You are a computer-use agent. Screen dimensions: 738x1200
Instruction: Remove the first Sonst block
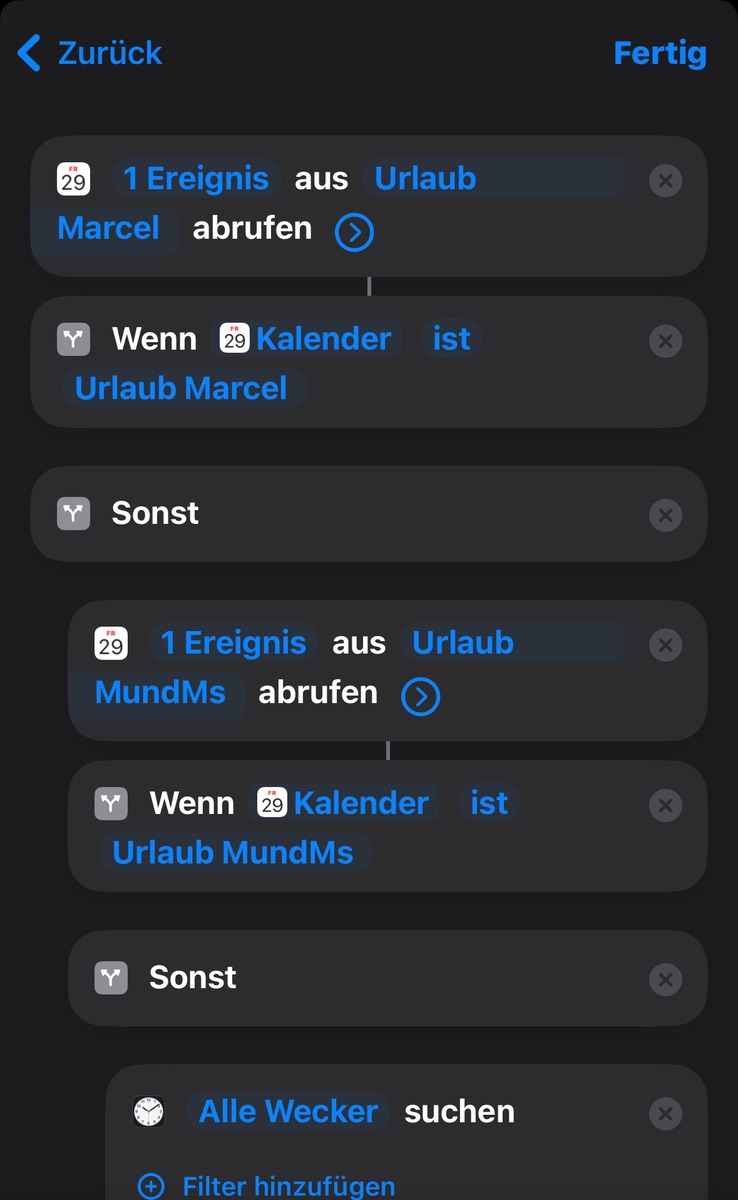tap(665, 516)
